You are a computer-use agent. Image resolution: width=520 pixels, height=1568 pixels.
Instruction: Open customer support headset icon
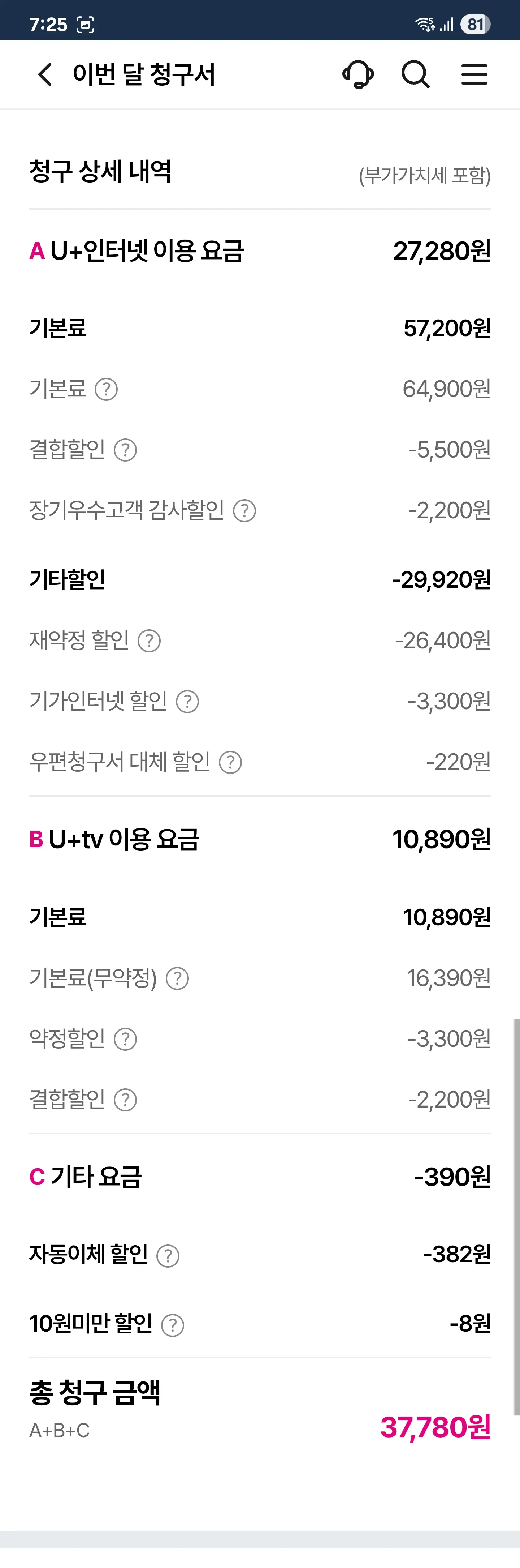click(357, 75)
